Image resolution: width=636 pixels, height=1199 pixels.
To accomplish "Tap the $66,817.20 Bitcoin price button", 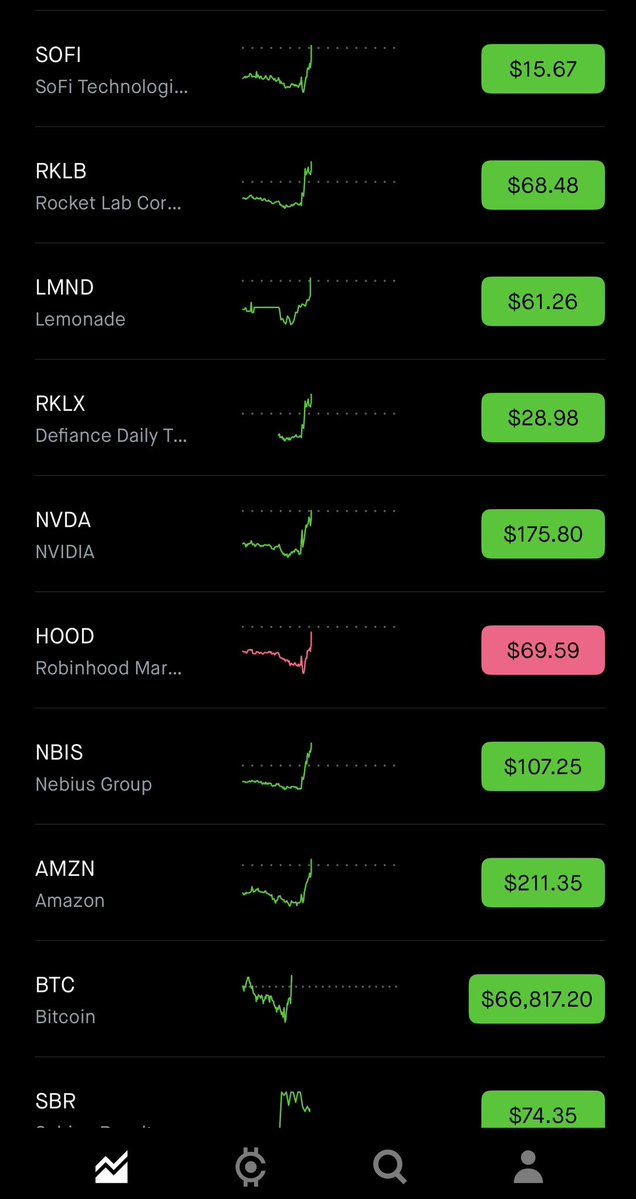I will click(536, 999).
